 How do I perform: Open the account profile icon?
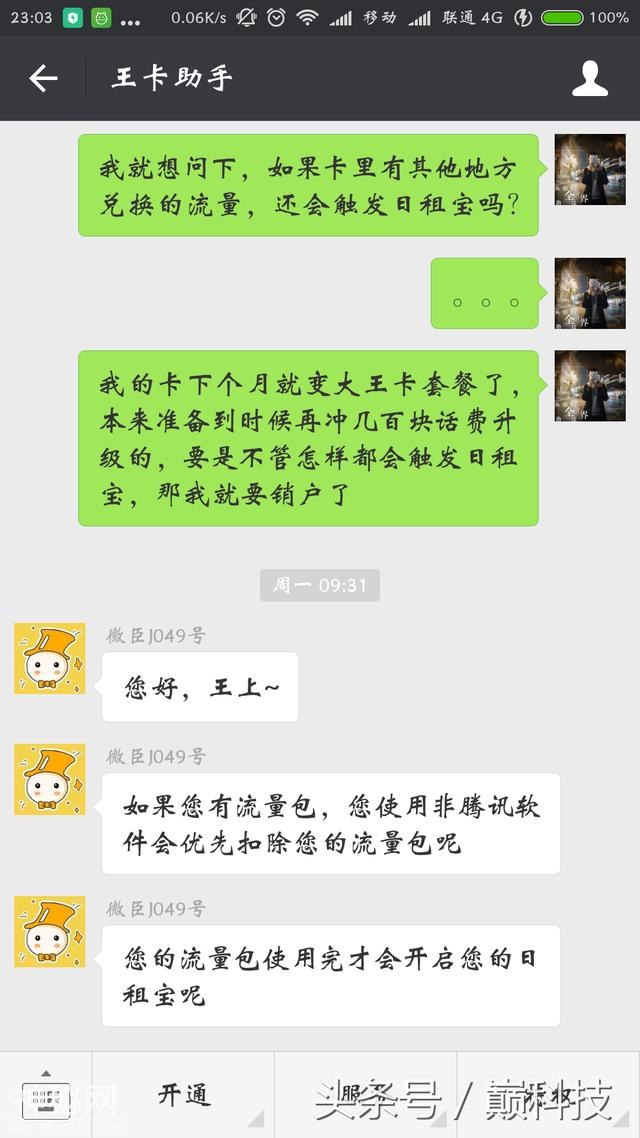click(590, 79)
